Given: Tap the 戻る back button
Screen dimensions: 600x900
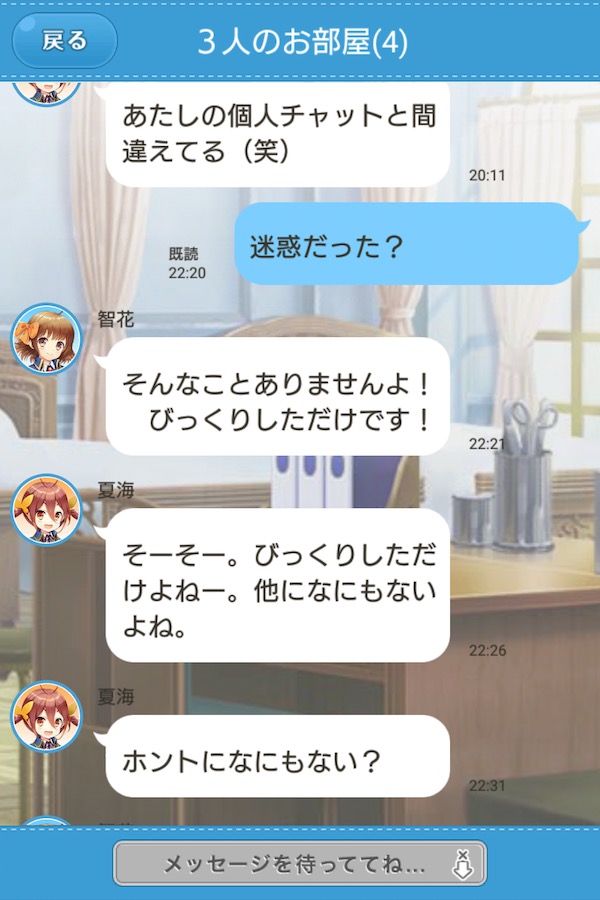Looking at the screenshot, I should pos(65,41).
